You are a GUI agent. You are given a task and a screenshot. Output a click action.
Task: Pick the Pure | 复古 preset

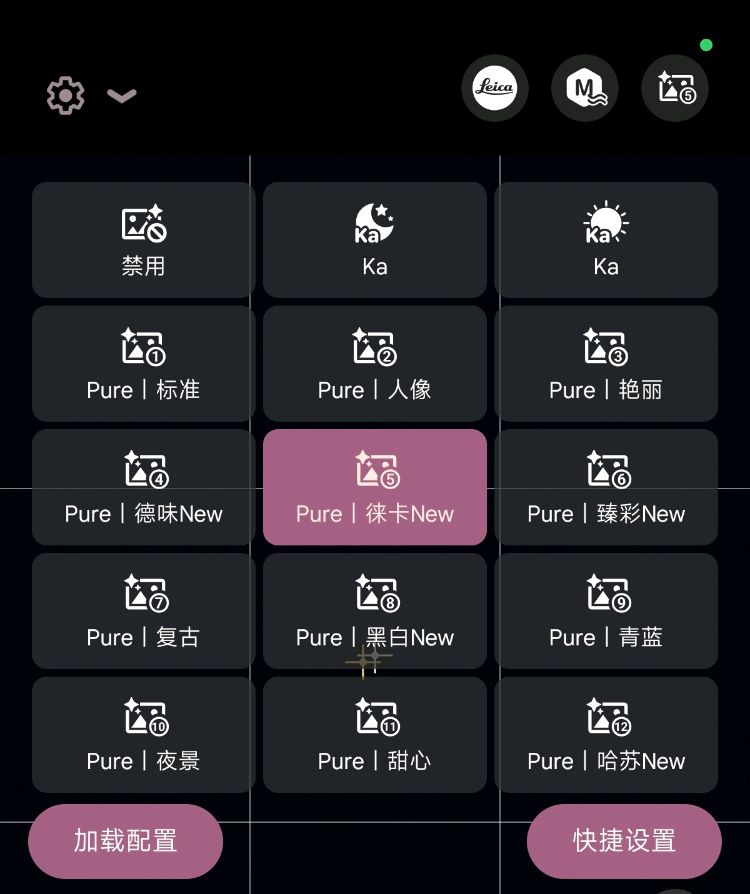coord(143,611)
